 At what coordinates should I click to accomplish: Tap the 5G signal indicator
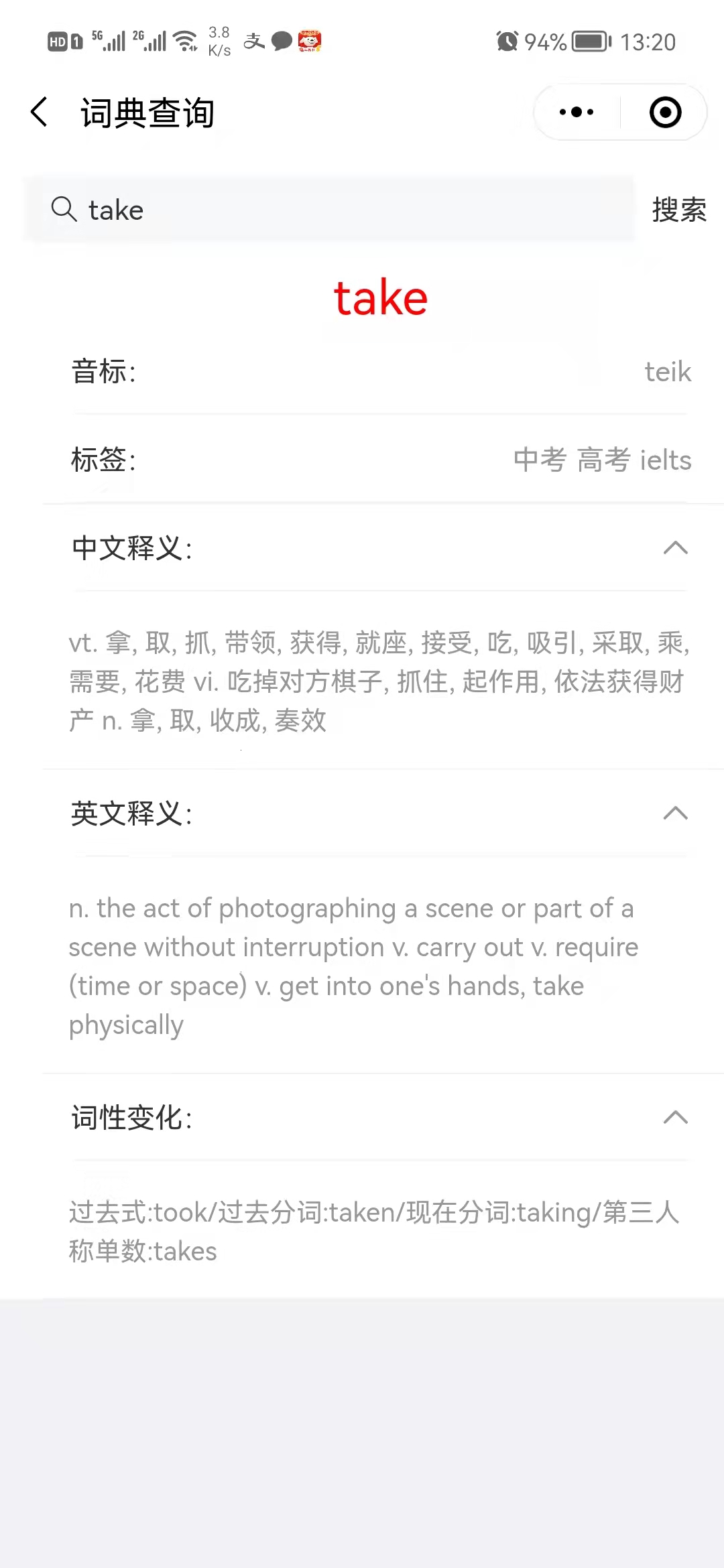(x=107, y=40)
